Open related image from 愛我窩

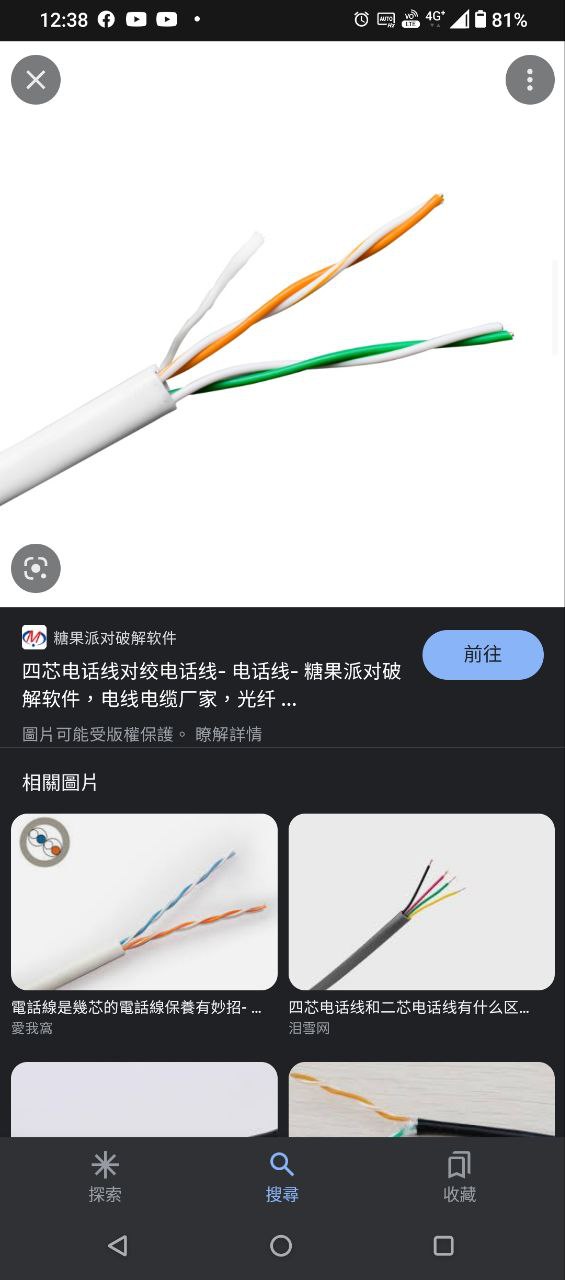[x=144, y=902]
